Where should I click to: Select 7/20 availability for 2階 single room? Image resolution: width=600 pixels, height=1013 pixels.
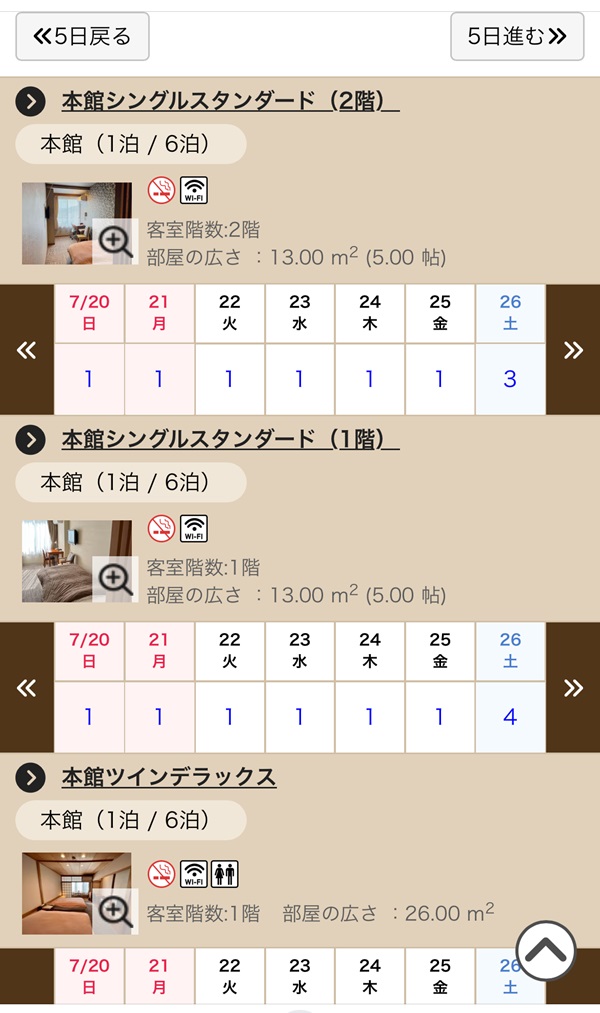click(89, 379)
